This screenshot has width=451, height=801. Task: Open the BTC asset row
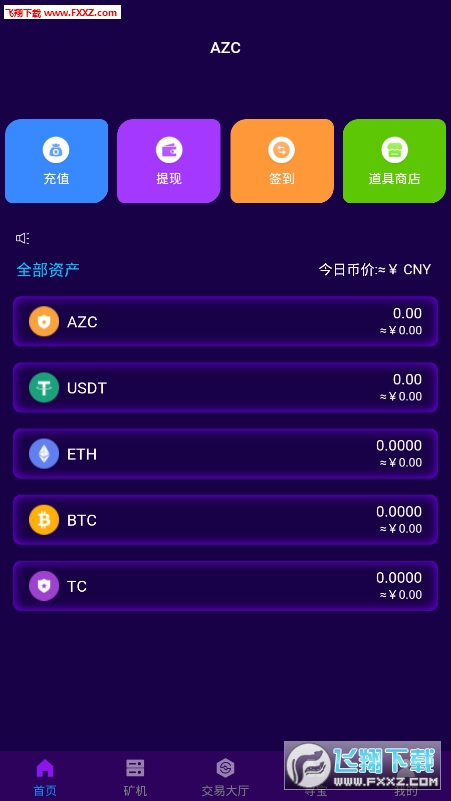[225, 520]
